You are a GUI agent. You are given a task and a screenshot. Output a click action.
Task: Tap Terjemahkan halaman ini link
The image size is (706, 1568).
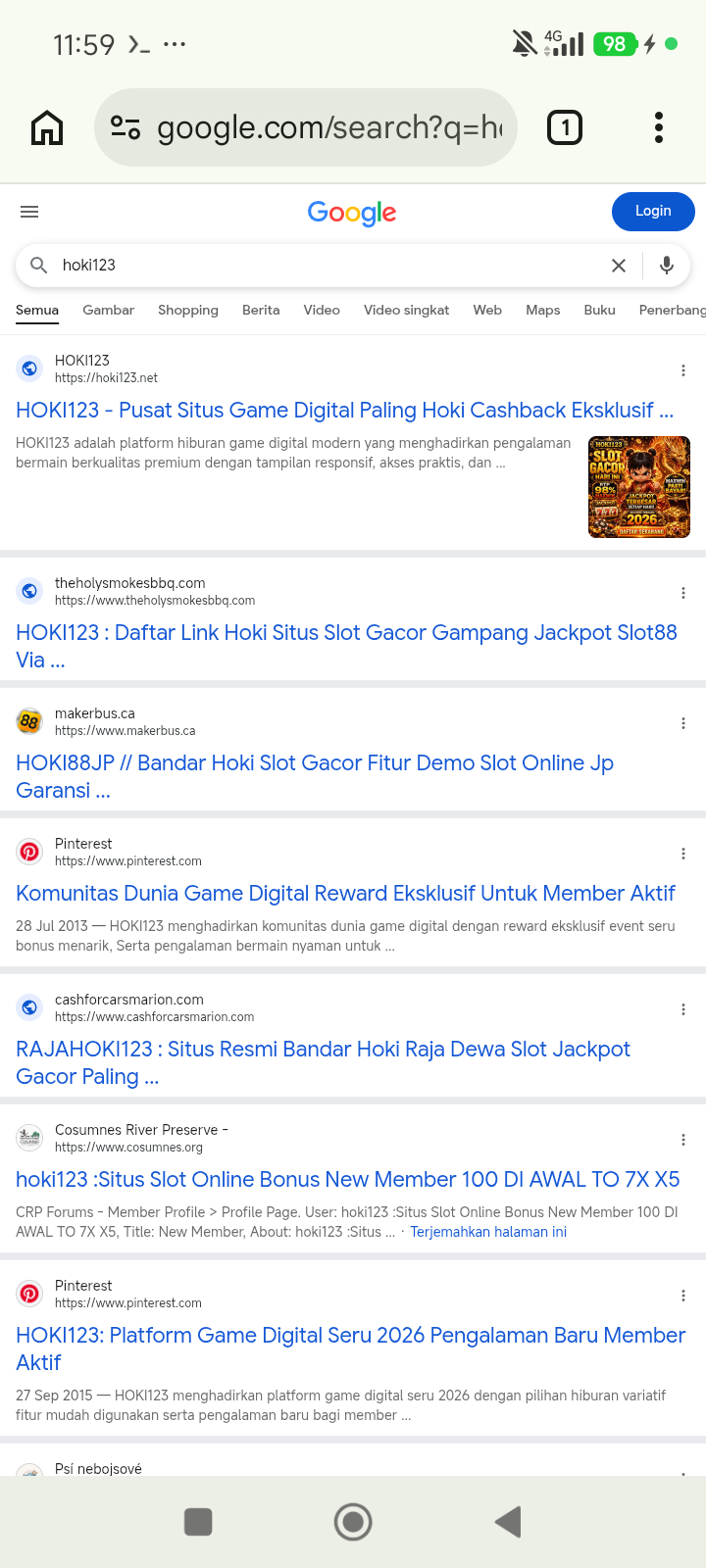[x=488, y=1232]
